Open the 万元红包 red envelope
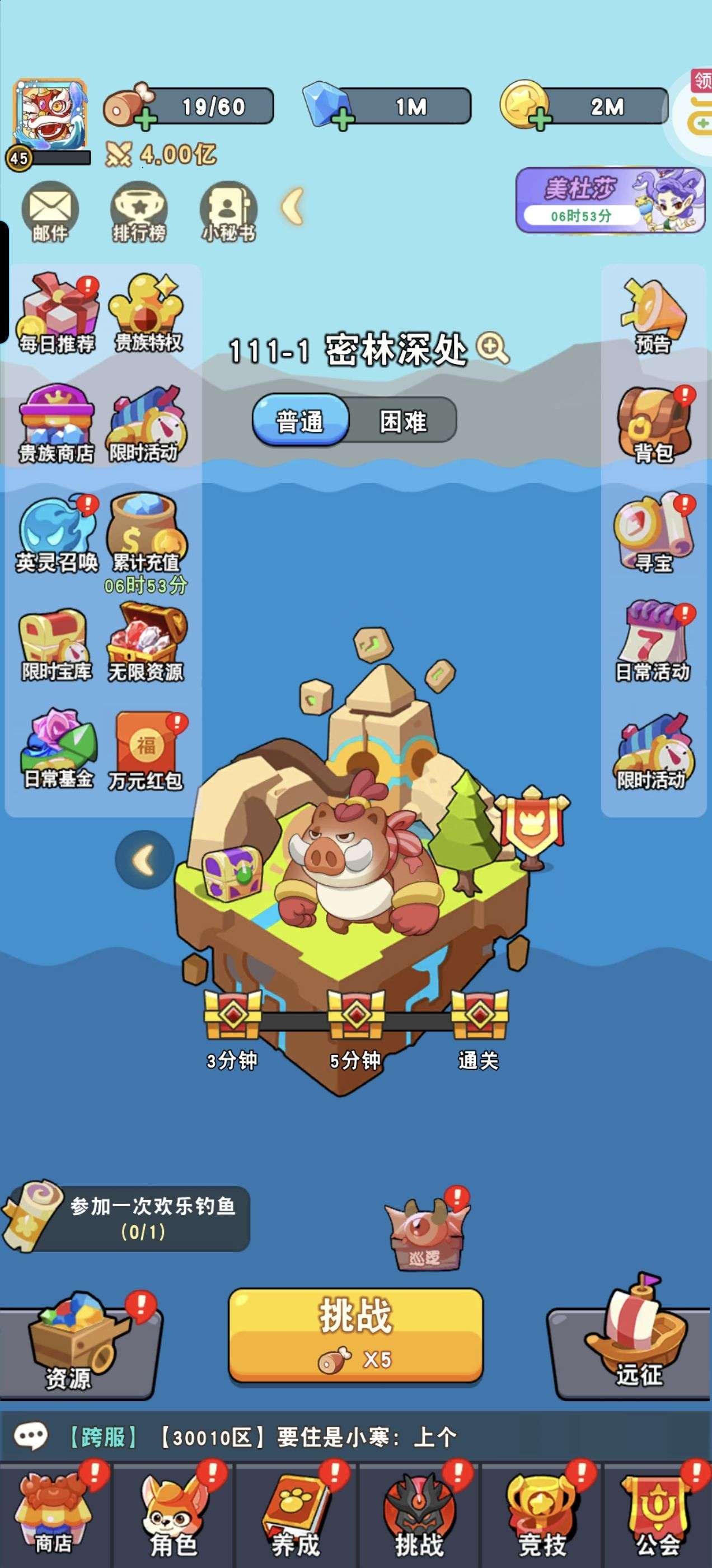The width and height of the screenshot is (712, 1568). pyautogui.click(x=146, y=752)
